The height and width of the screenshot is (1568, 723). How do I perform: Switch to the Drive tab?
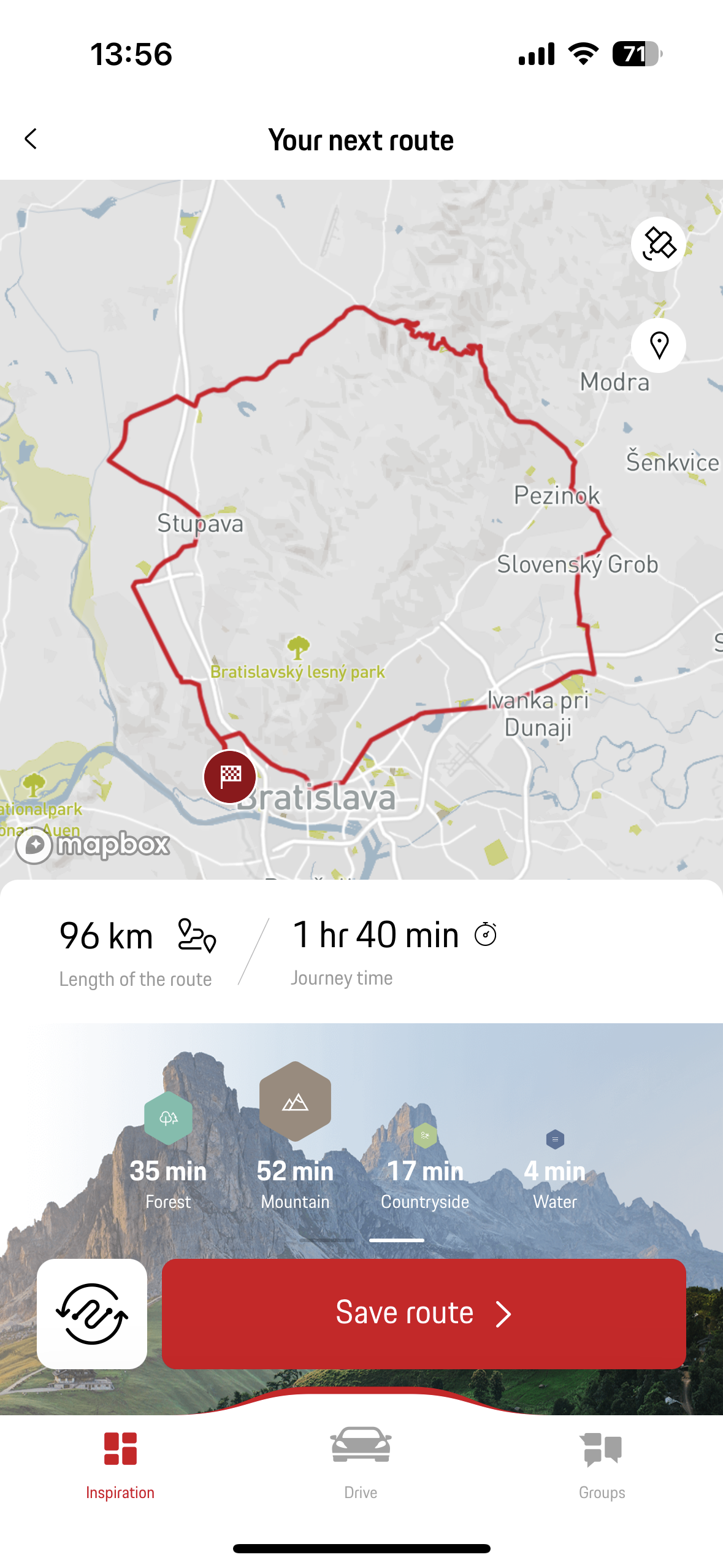[x=361, y=1465]
